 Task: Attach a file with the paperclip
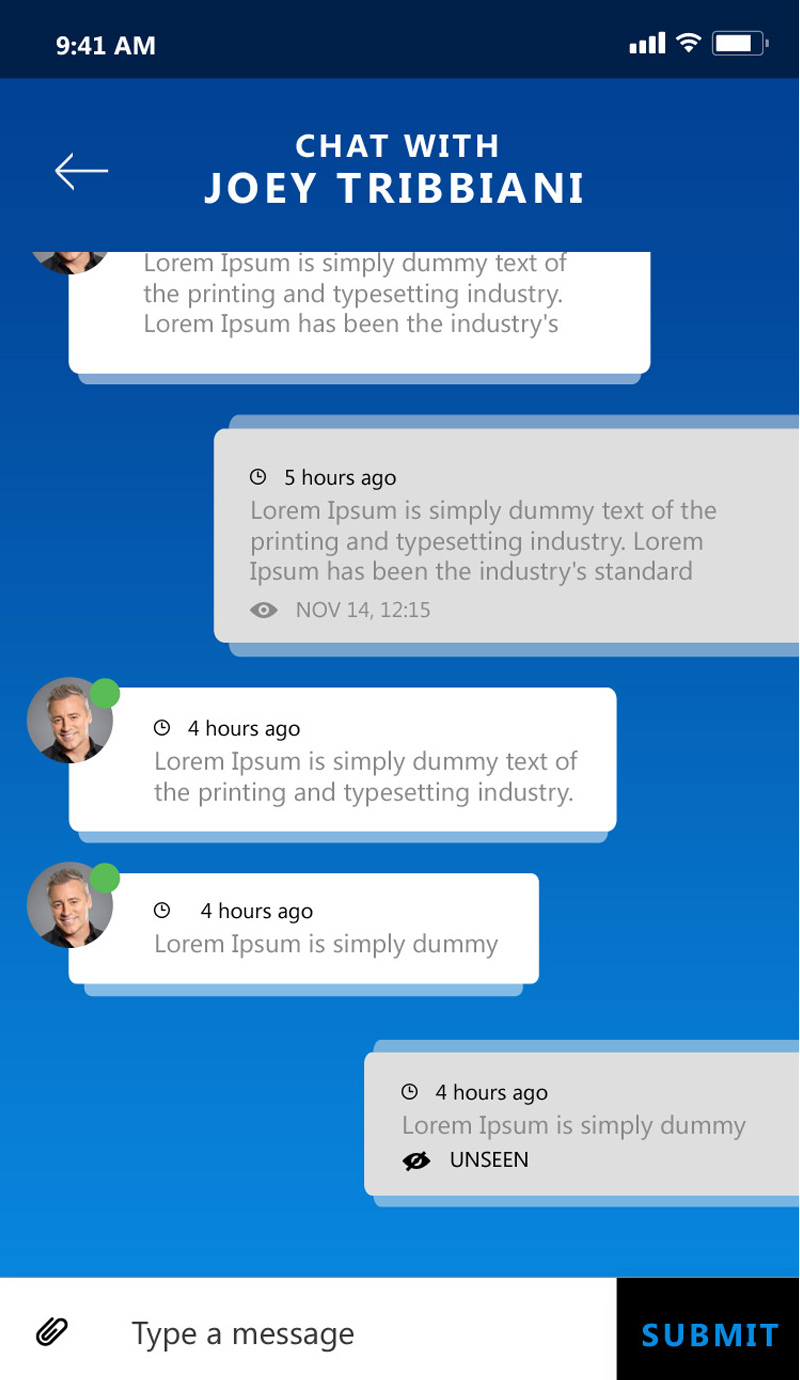(52, 1331)
